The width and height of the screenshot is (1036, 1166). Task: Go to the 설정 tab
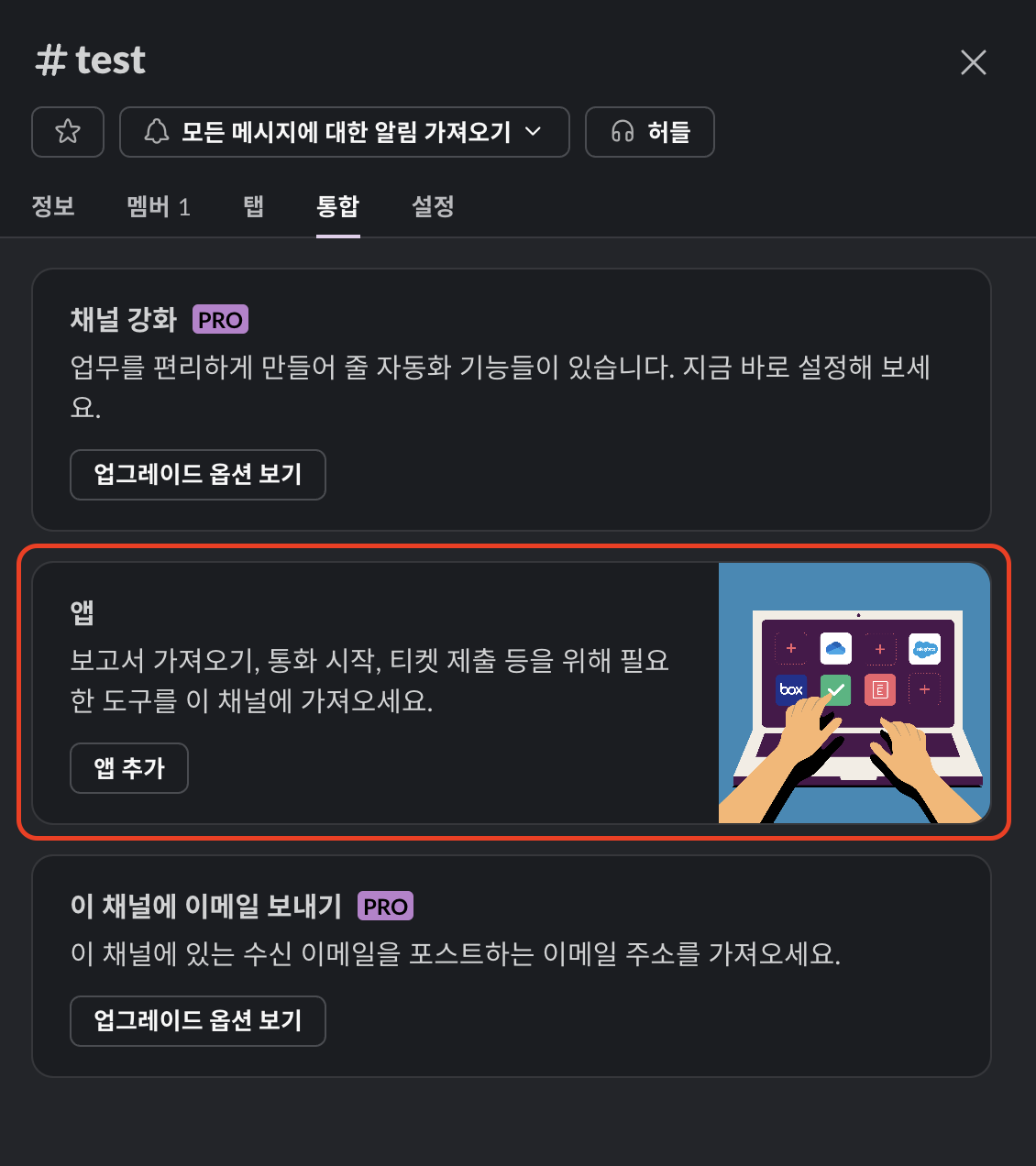[x=433, y=206]
